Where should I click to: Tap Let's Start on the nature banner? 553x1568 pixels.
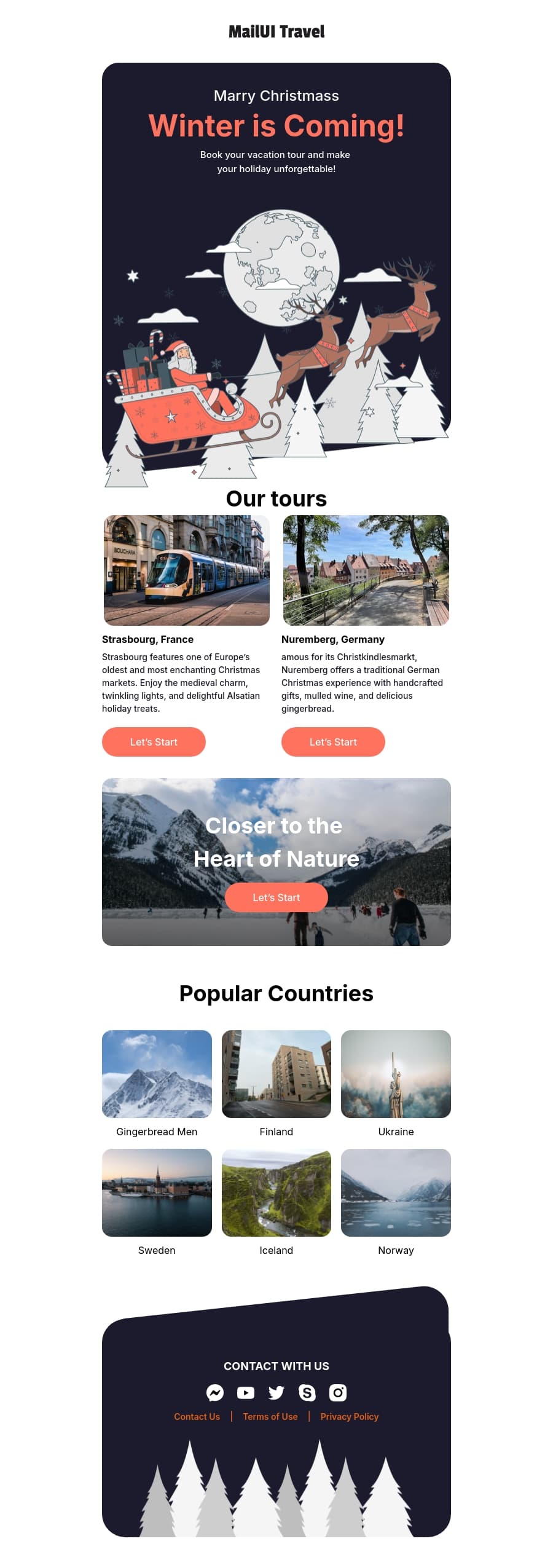coord(276,897)
